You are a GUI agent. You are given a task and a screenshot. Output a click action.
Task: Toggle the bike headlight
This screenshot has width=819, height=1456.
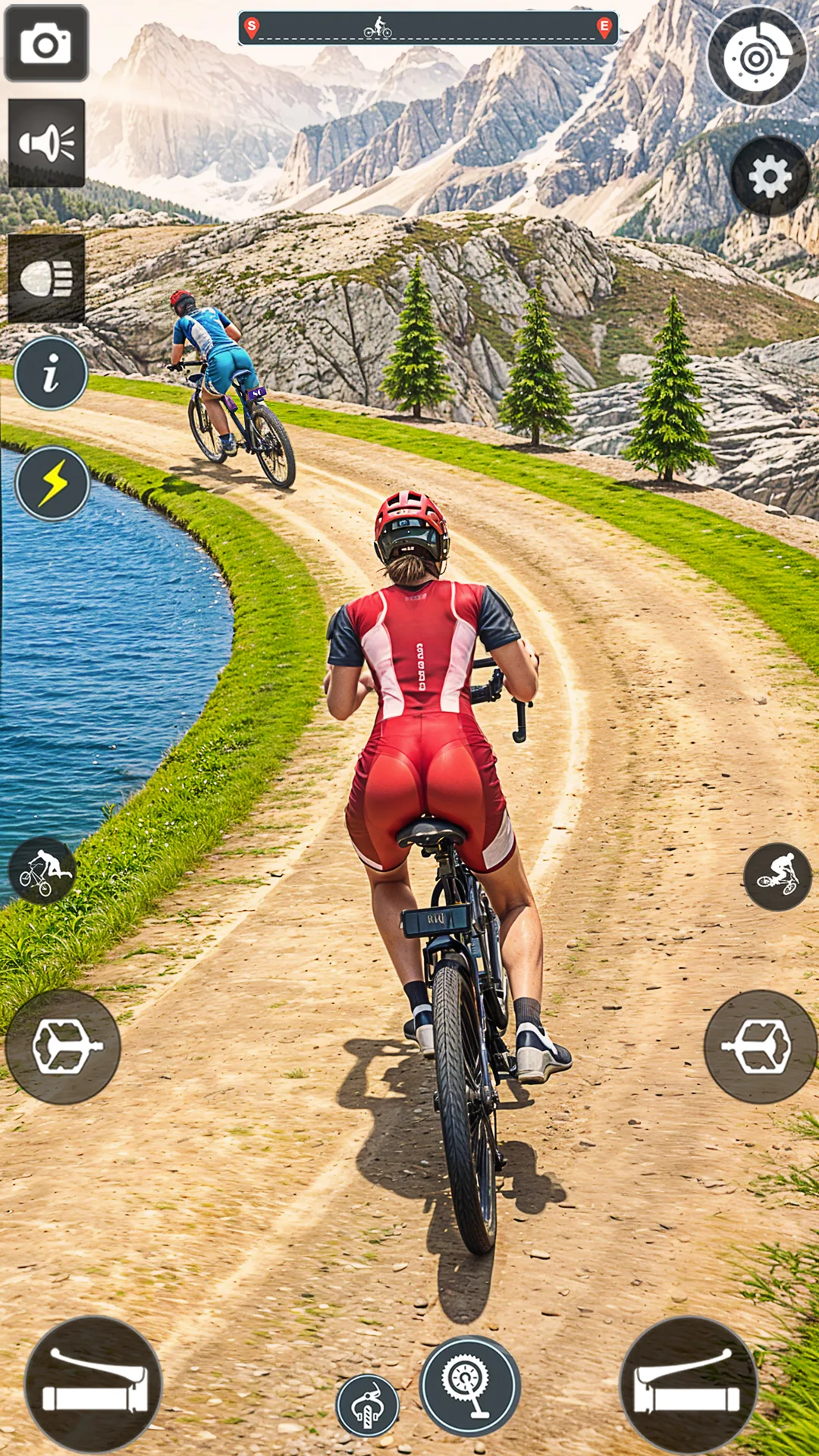click(x=46, y=279)
